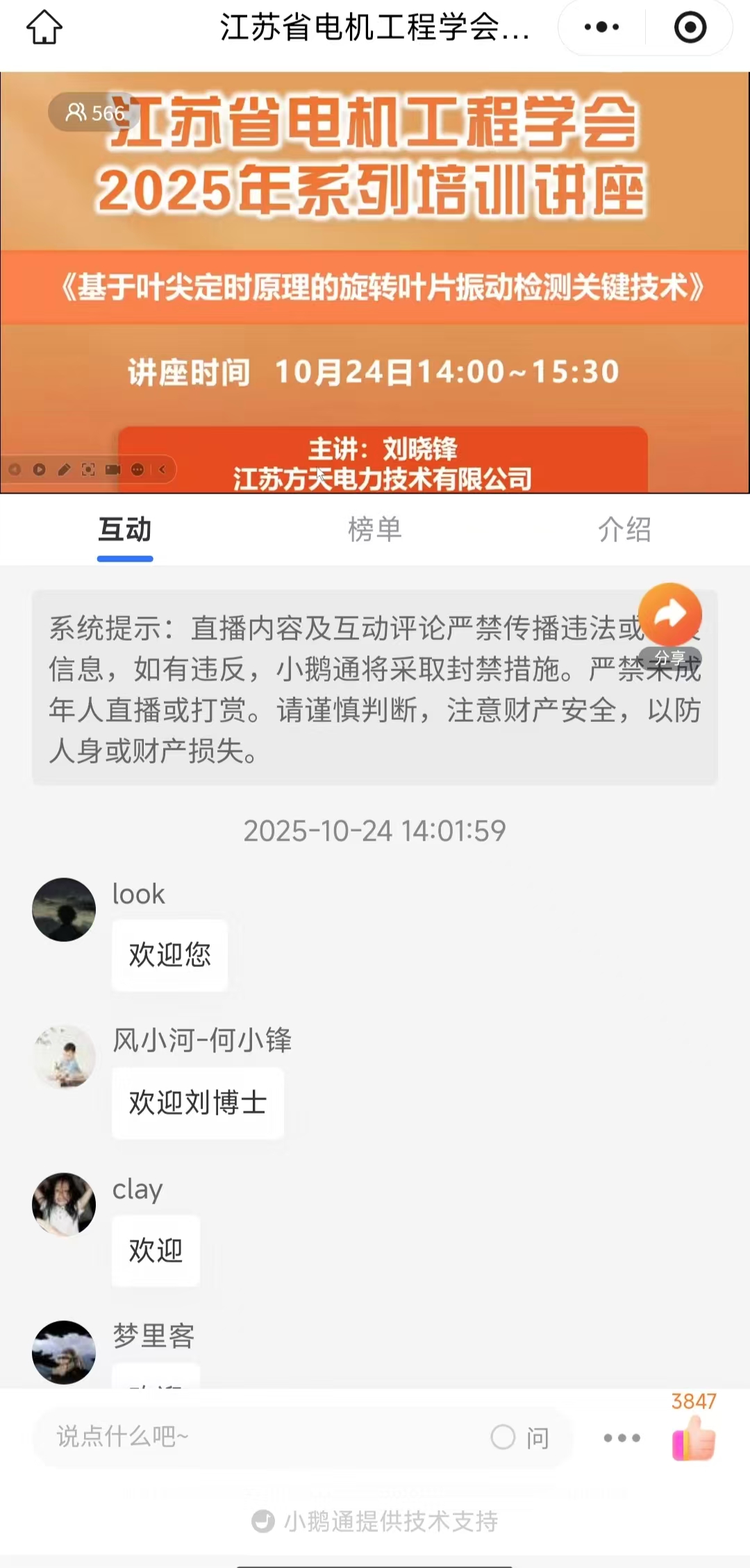The height and width of the screenshot is (1568, 750).
Task: Toggle the 问 question option
Action: [520, 1438]
